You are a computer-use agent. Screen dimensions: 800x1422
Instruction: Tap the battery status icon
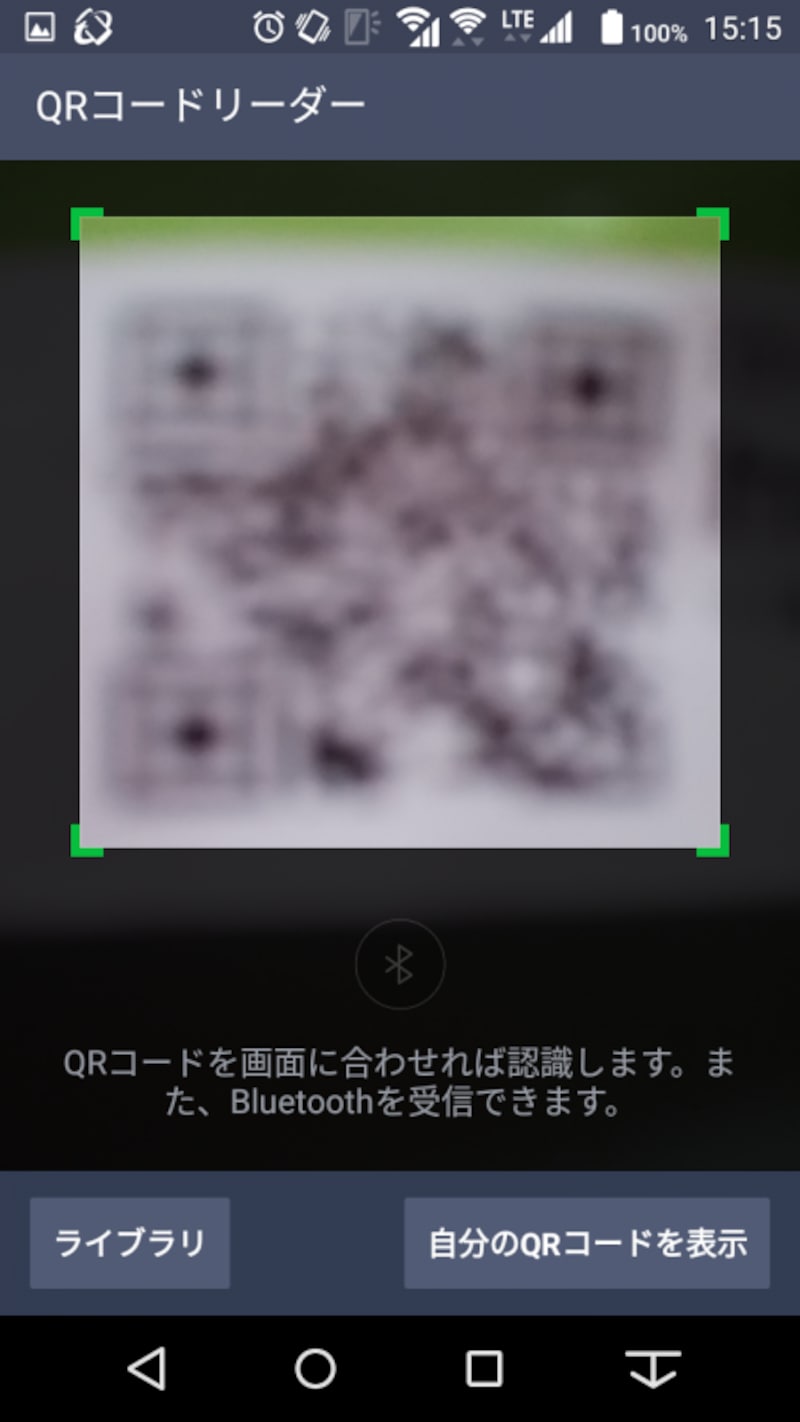click(x=612, y=27)
